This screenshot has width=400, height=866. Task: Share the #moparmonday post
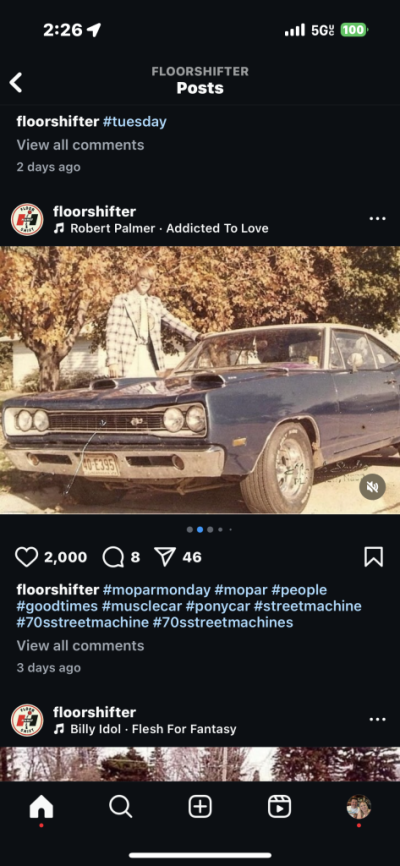coord(165,557)
